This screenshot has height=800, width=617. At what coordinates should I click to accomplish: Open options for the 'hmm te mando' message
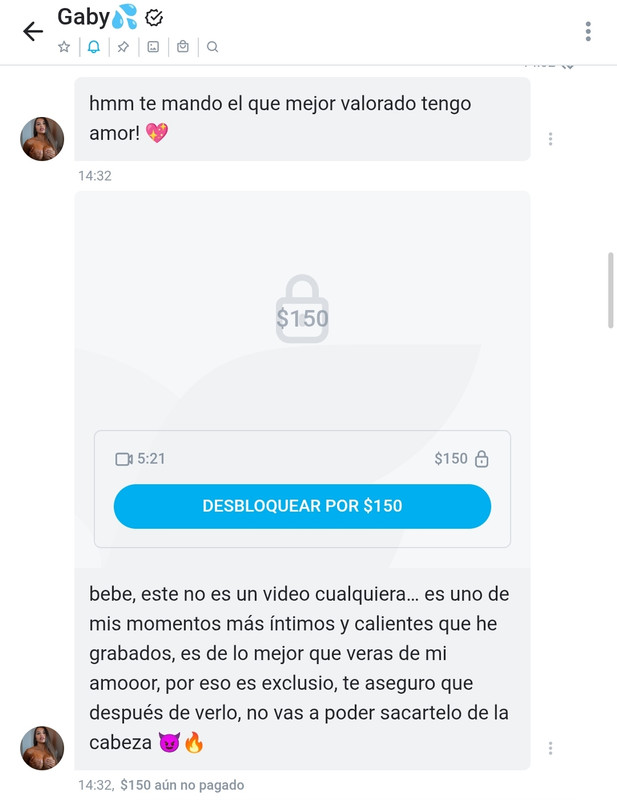pyautogui.click(x=550, y=139)
